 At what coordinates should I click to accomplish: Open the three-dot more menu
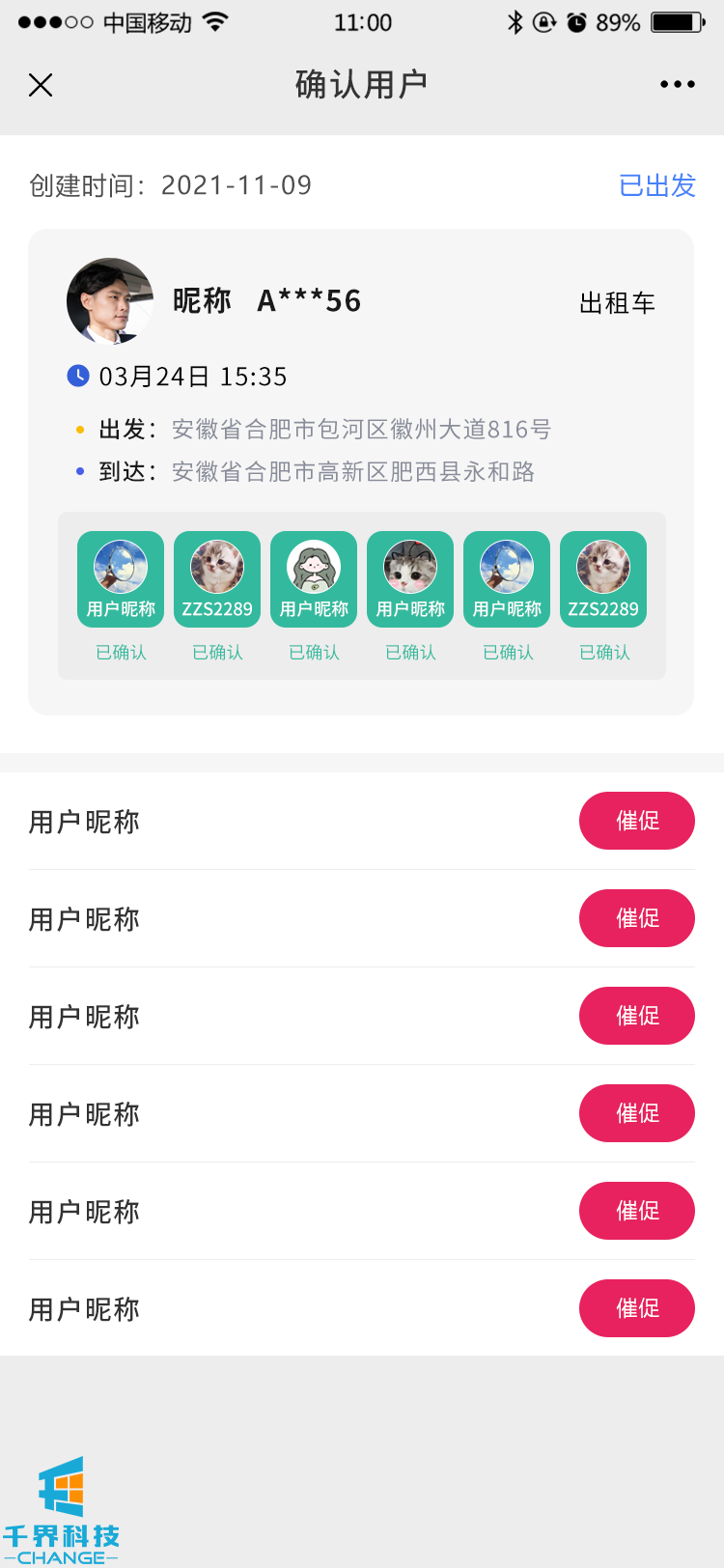[x=677, y=85]
